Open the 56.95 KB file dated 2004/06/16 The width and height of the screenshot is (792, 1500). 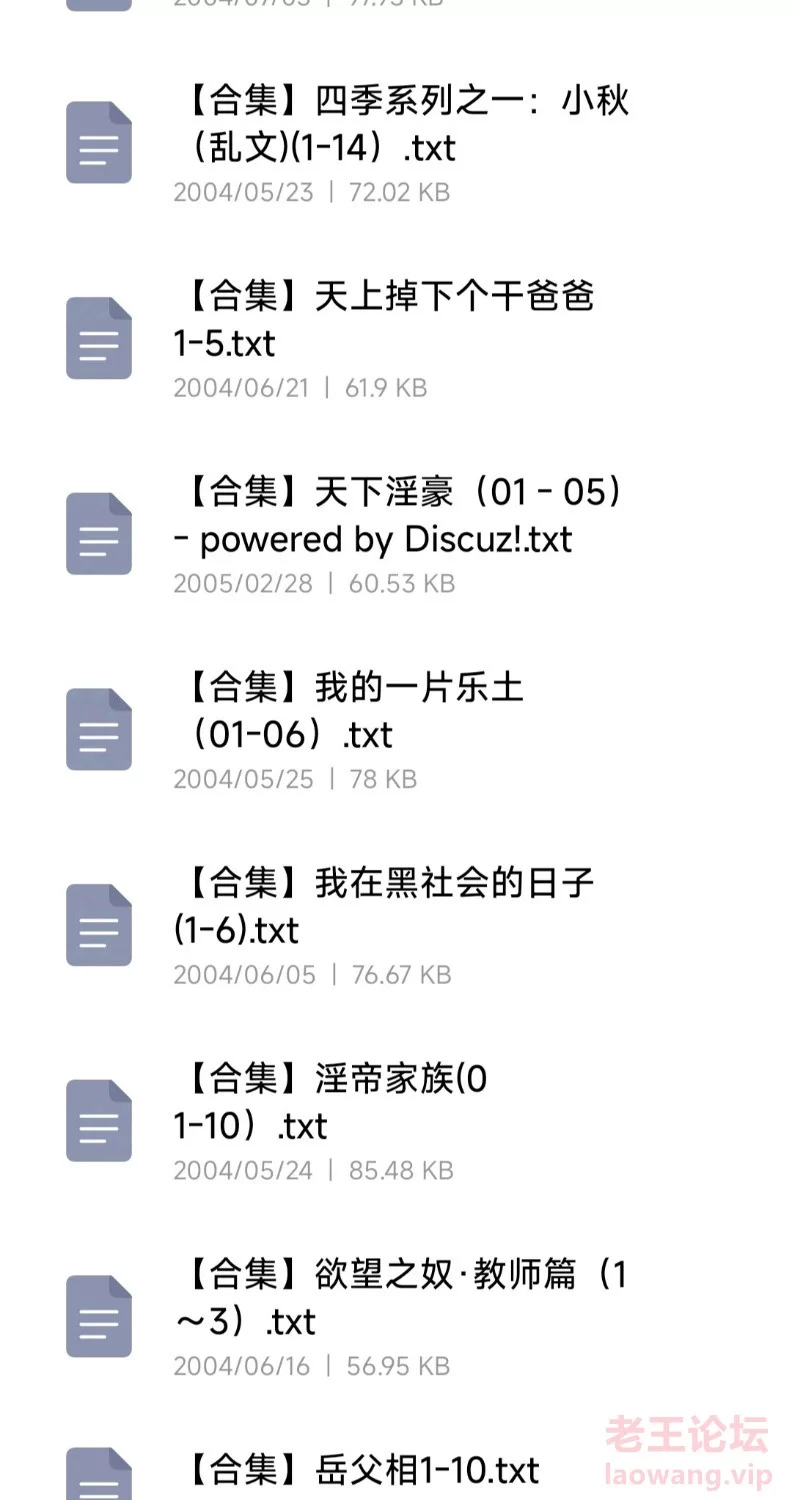tap(396, 1318)
